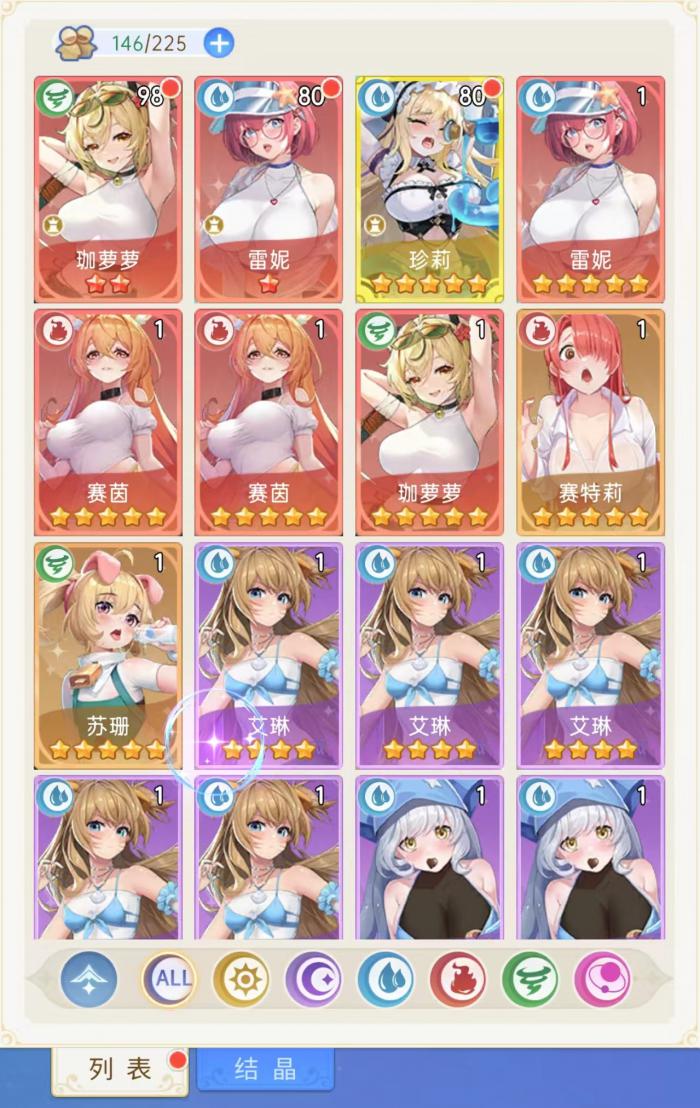The width and height of the screenshot is (700, 1108).
Task: Open the 赛特莉 character card
Action: (590, 422)
